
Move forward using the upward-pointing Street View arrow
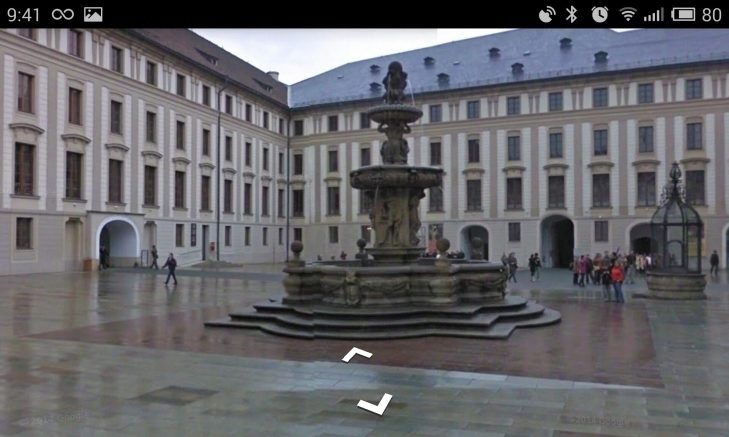[x=357, y=354]
